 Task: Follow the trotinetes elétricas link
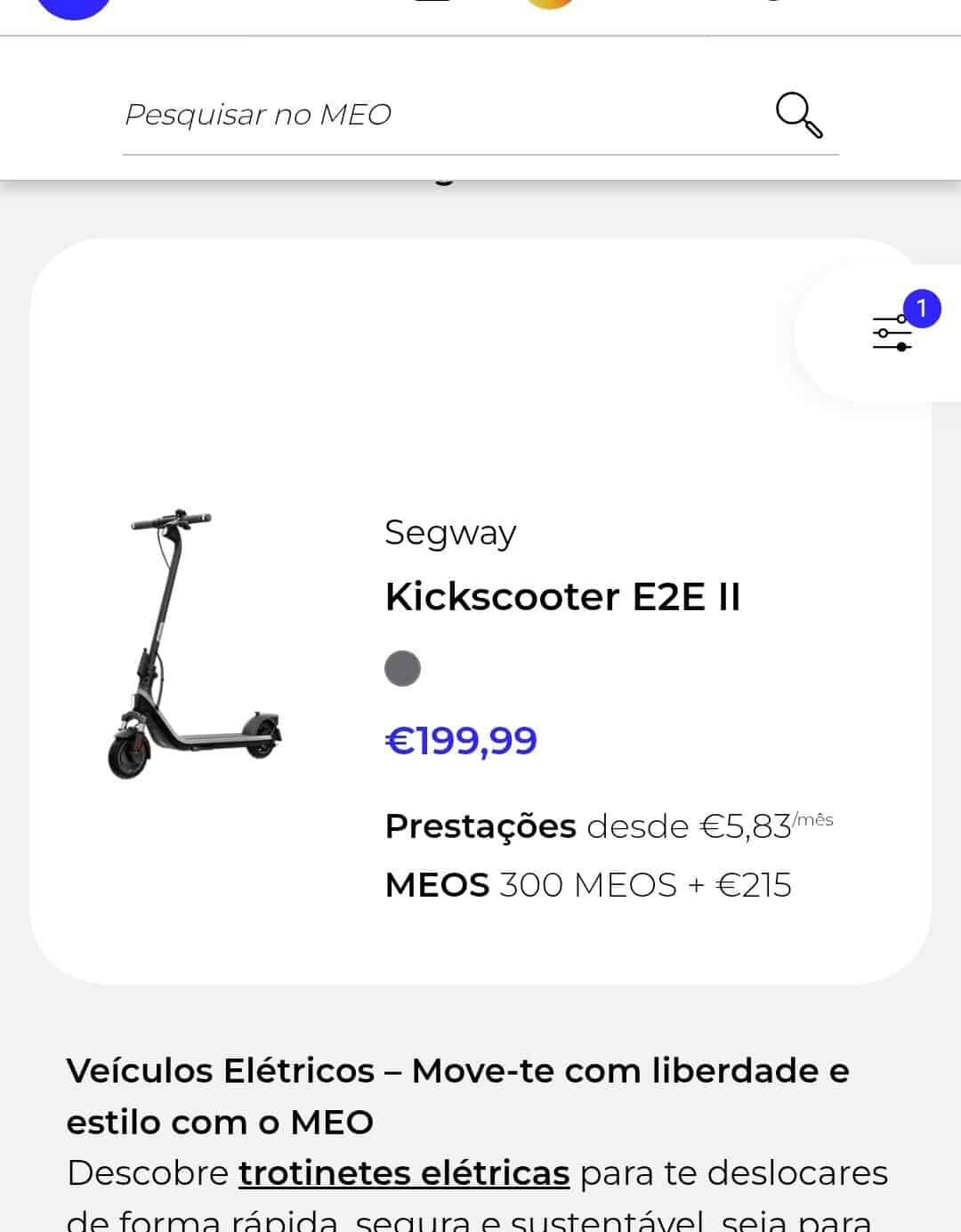click(x=404, y=1173)
